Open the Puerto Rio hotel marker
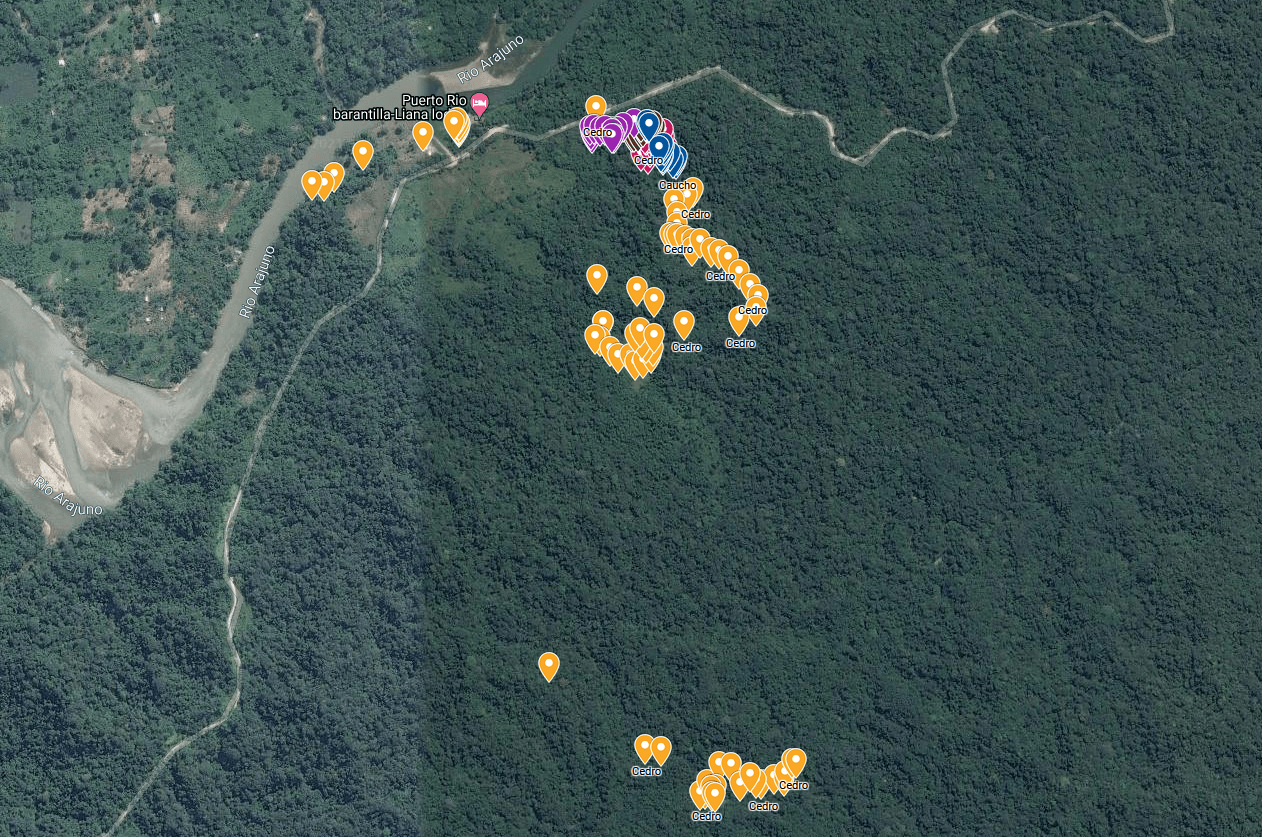This screenshot has height=837, width=1262. pyautogui.click(x=480, y=103)
